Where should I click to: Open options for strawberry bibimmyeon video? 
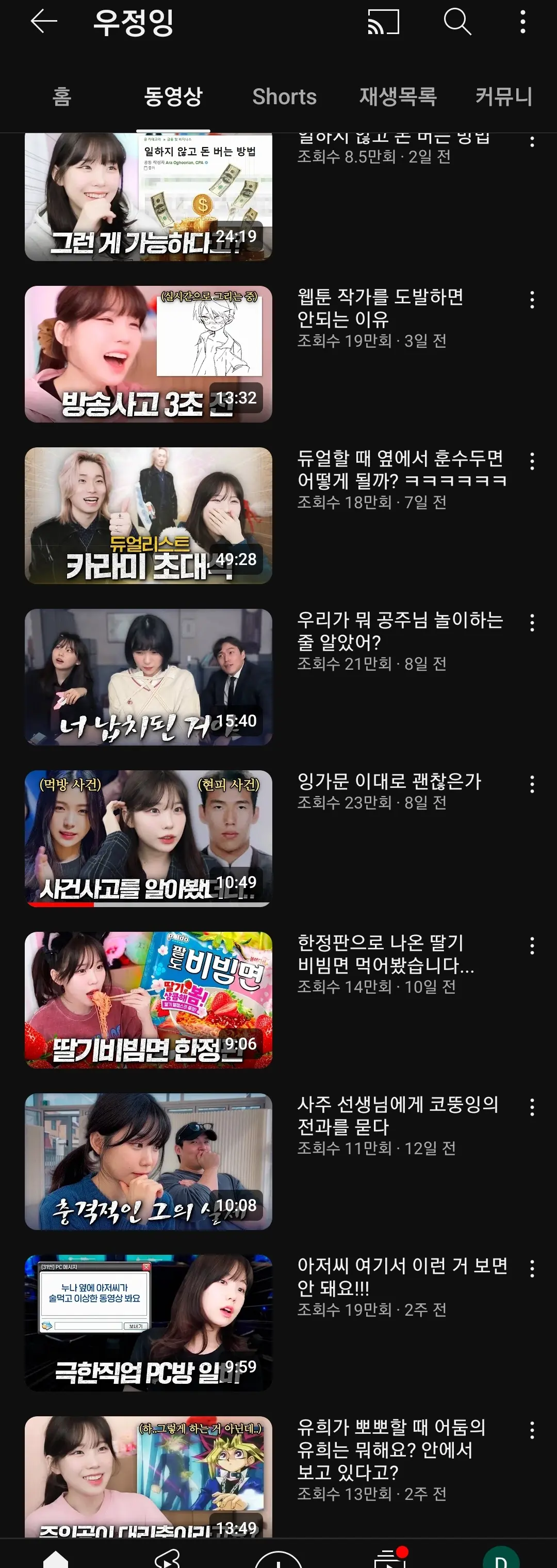(x=533, y=946)
